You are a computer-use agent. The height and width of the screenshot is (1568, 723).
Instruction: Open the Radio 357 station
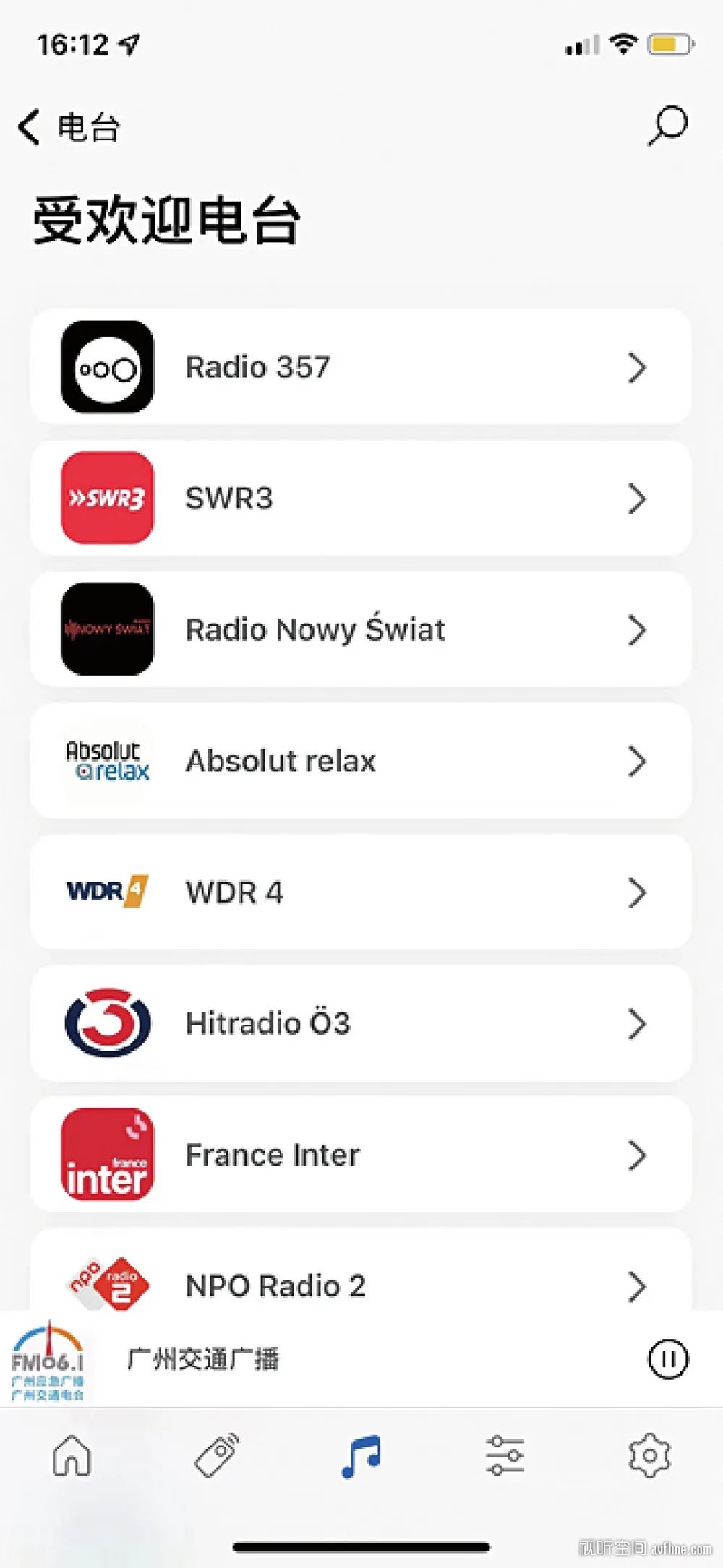pos(360,367)
